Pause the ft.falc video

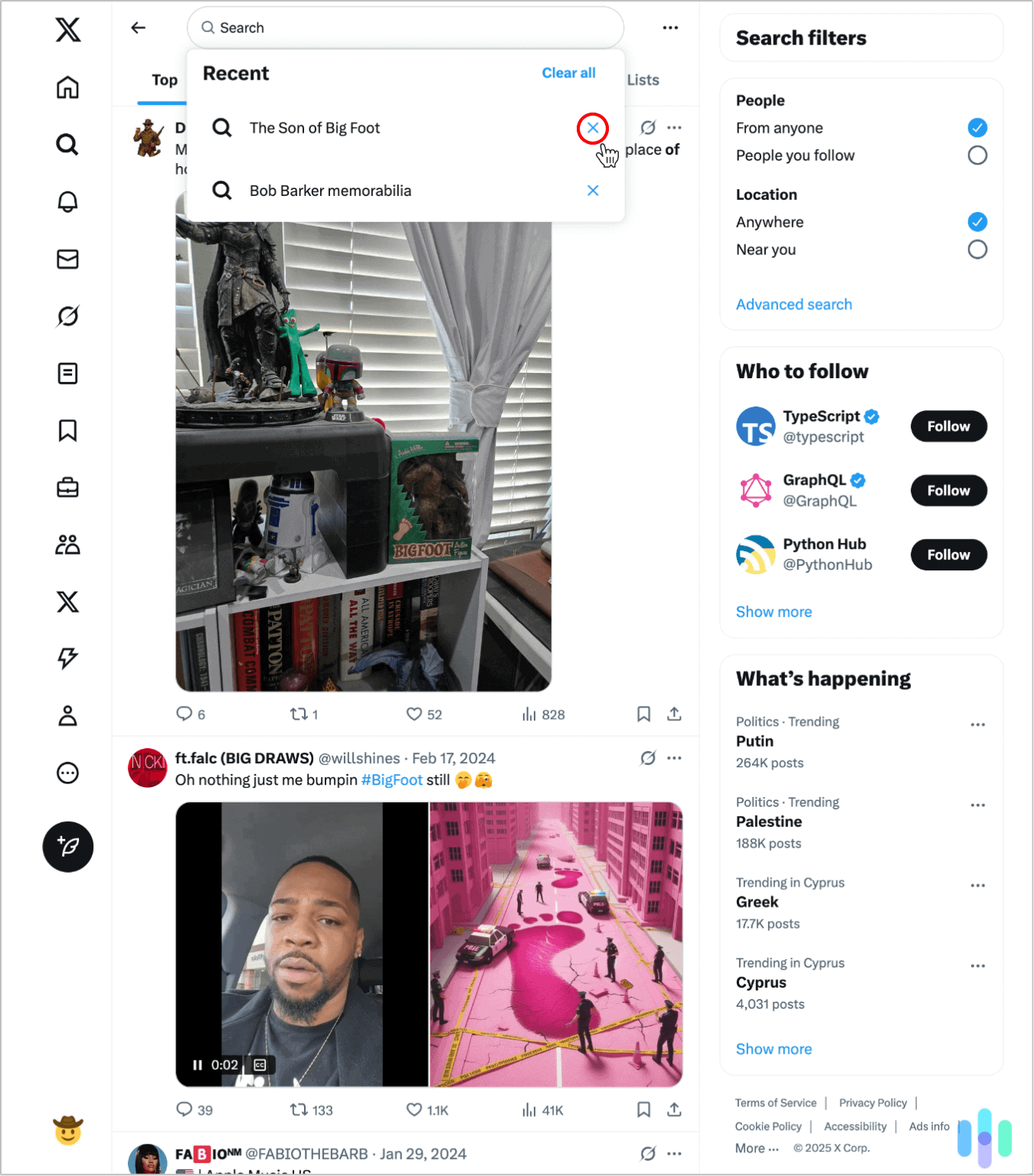[x=198, y=1065]
